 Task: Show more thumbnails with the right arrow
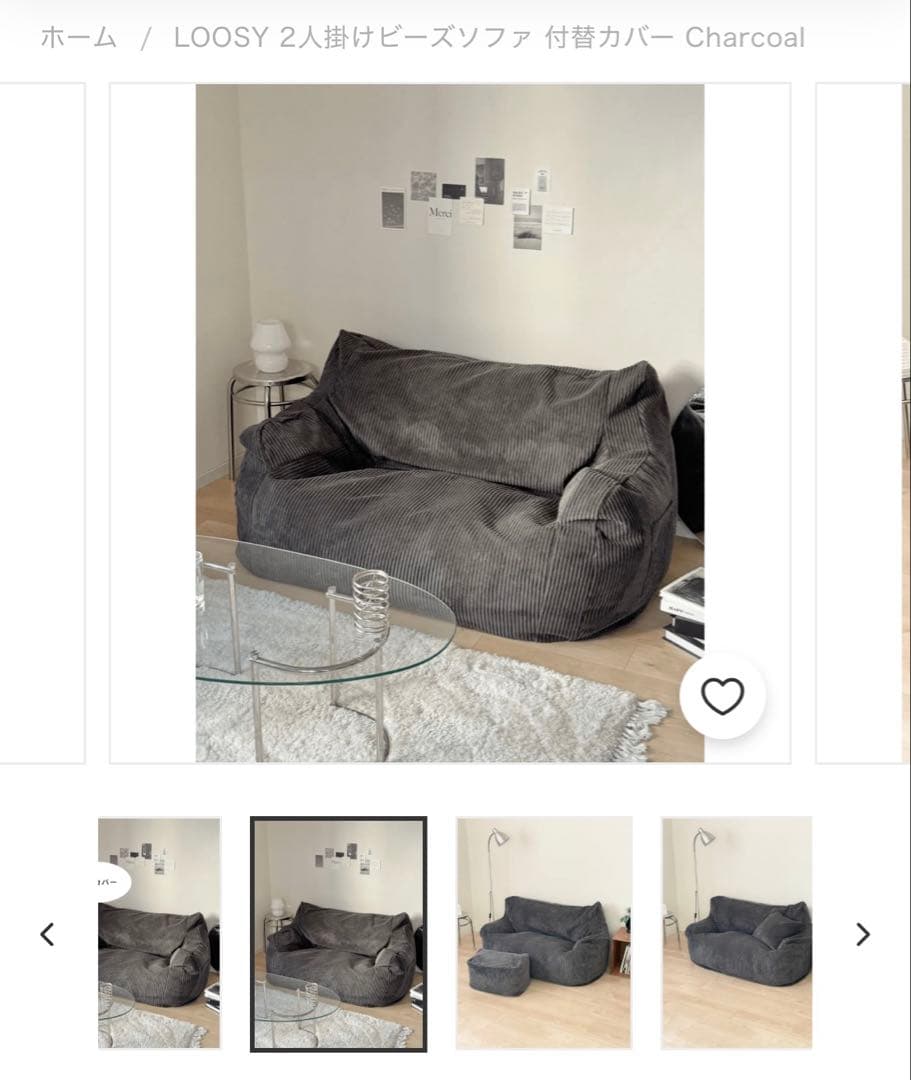[x=863, y=934]
